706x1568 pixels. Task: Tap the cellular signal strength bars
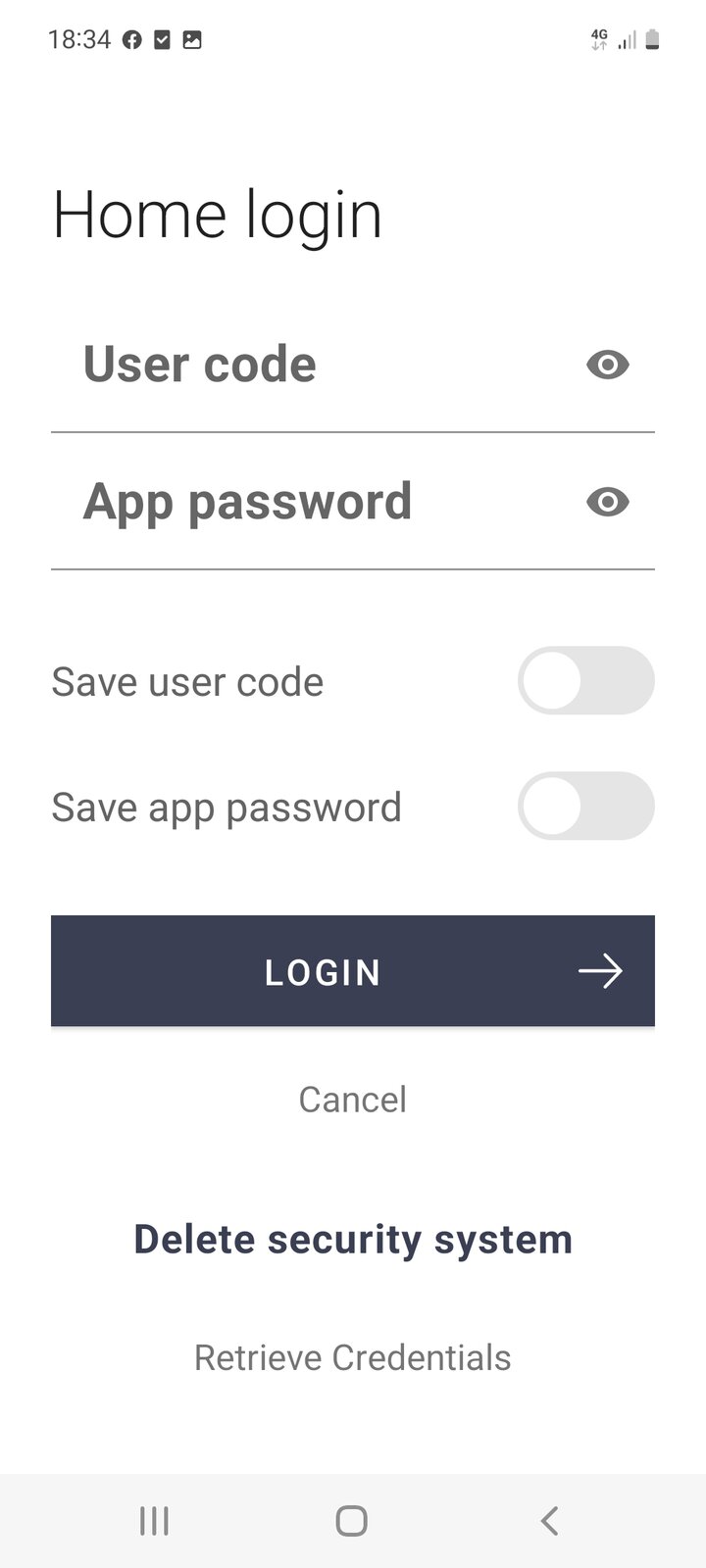pos(626,42)
